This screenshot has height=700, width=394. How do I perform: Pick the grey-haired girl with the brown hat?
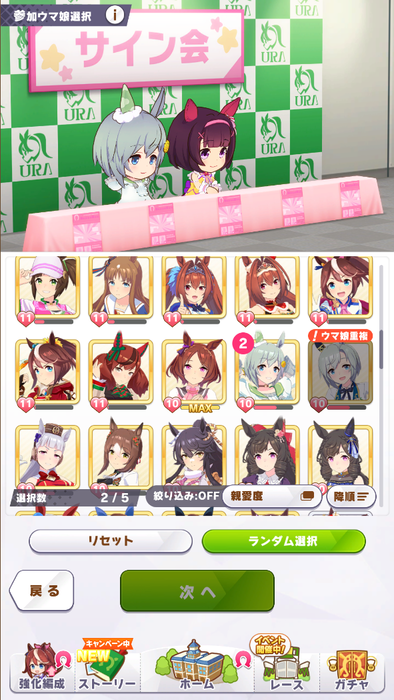(x=47, y=455)
